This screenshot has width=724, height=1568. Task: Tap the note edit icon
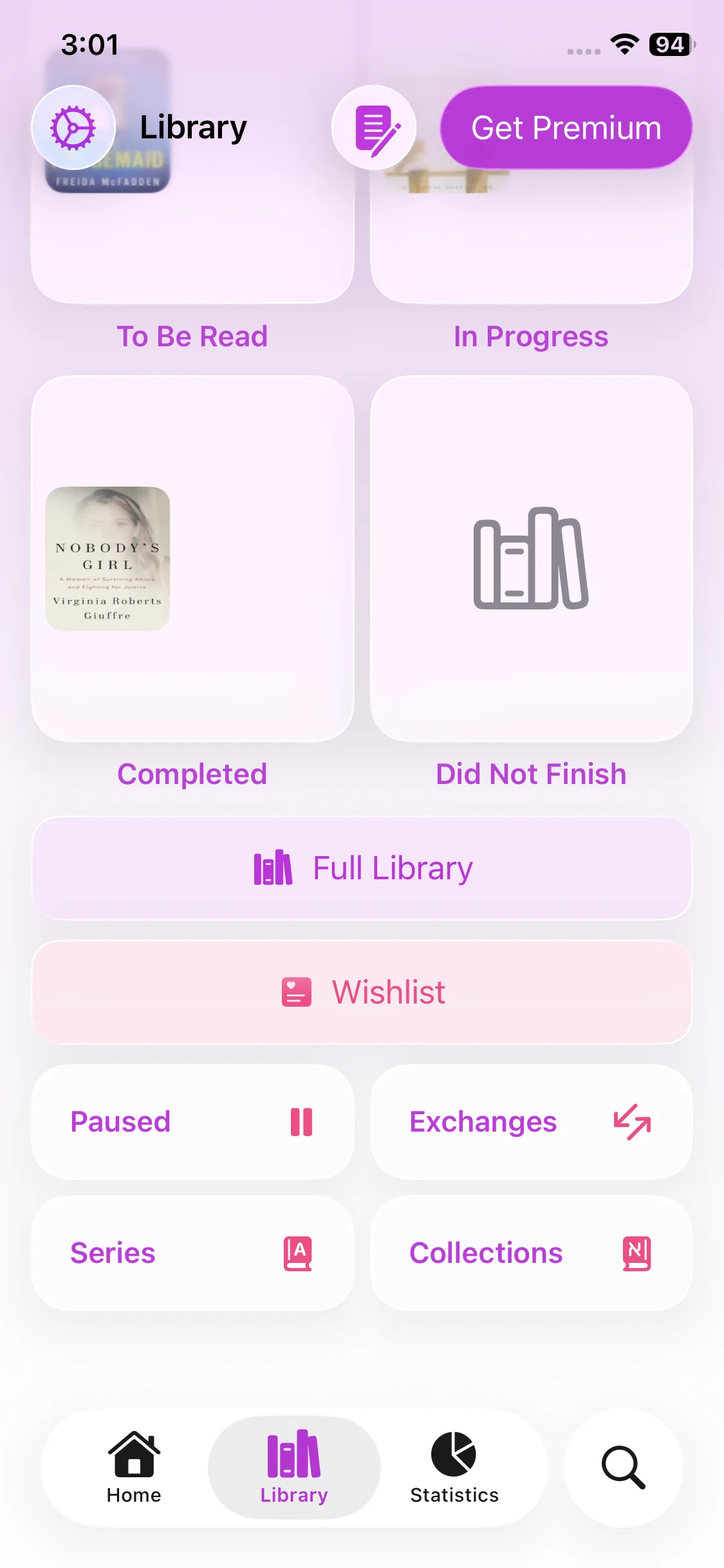click(374, 127)
